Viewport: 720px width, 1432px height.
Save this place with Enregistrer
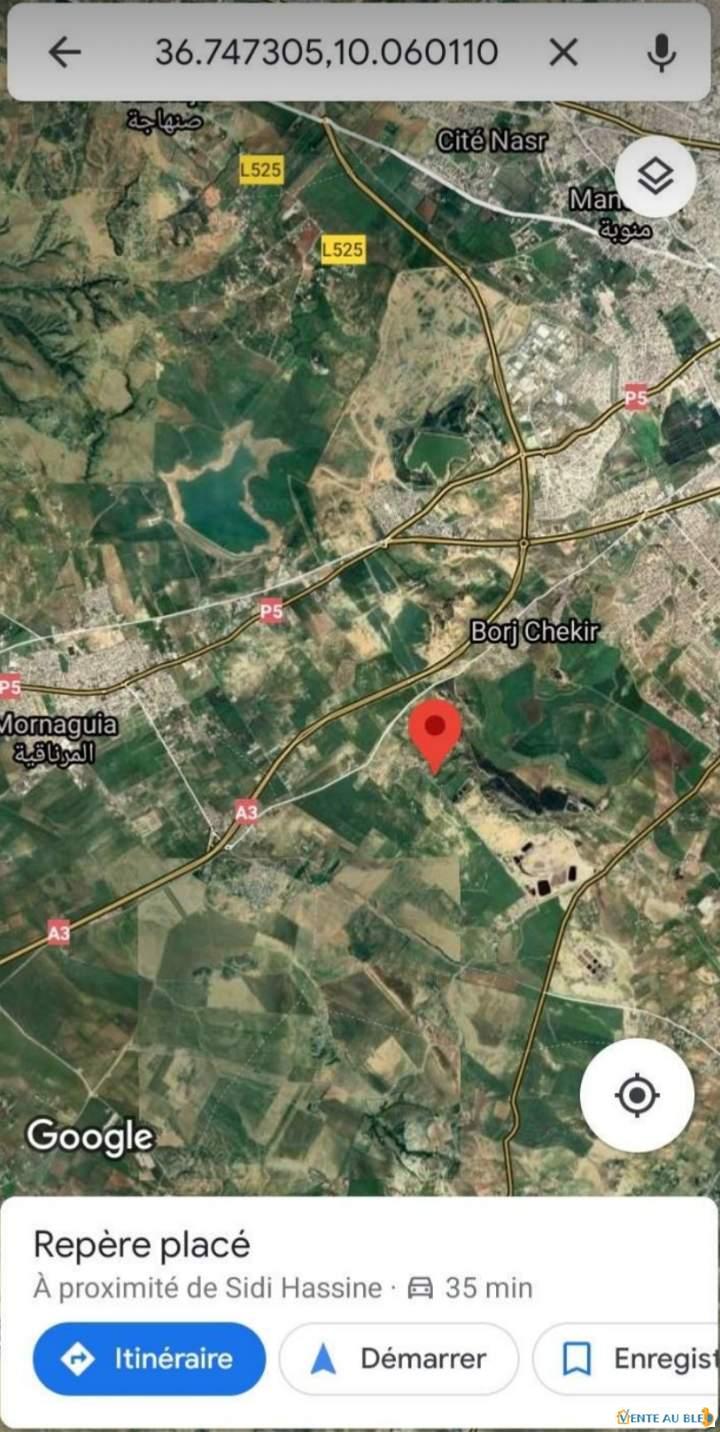coord(626,1358)
